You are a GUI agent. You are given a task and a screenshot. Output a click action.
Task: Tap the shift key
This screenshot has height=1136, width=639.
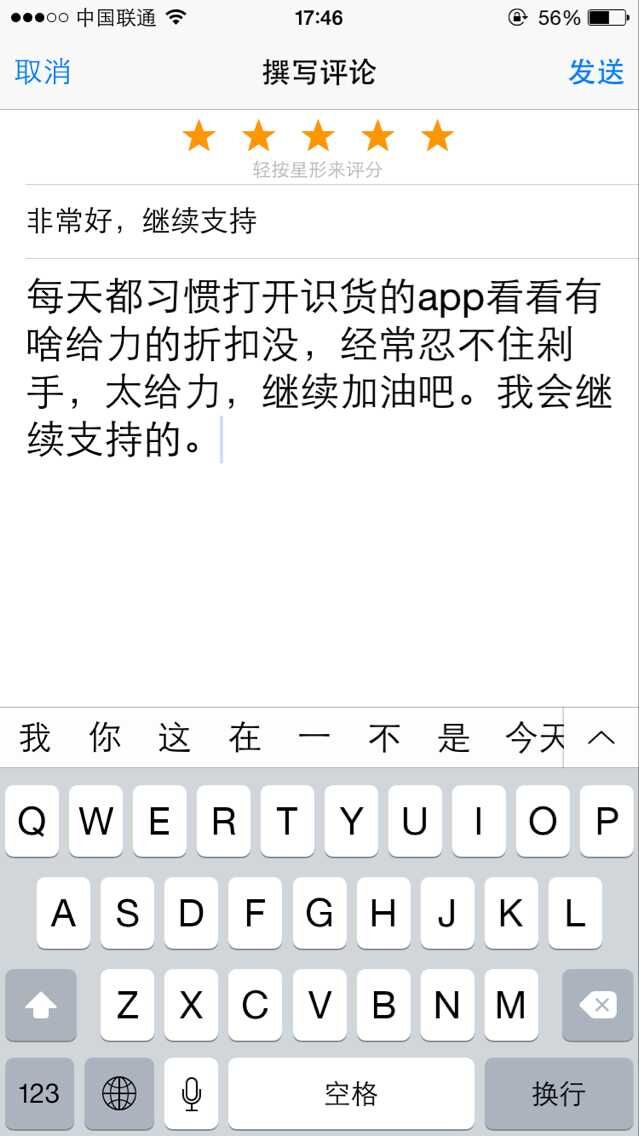click(x=41, y=1005)
